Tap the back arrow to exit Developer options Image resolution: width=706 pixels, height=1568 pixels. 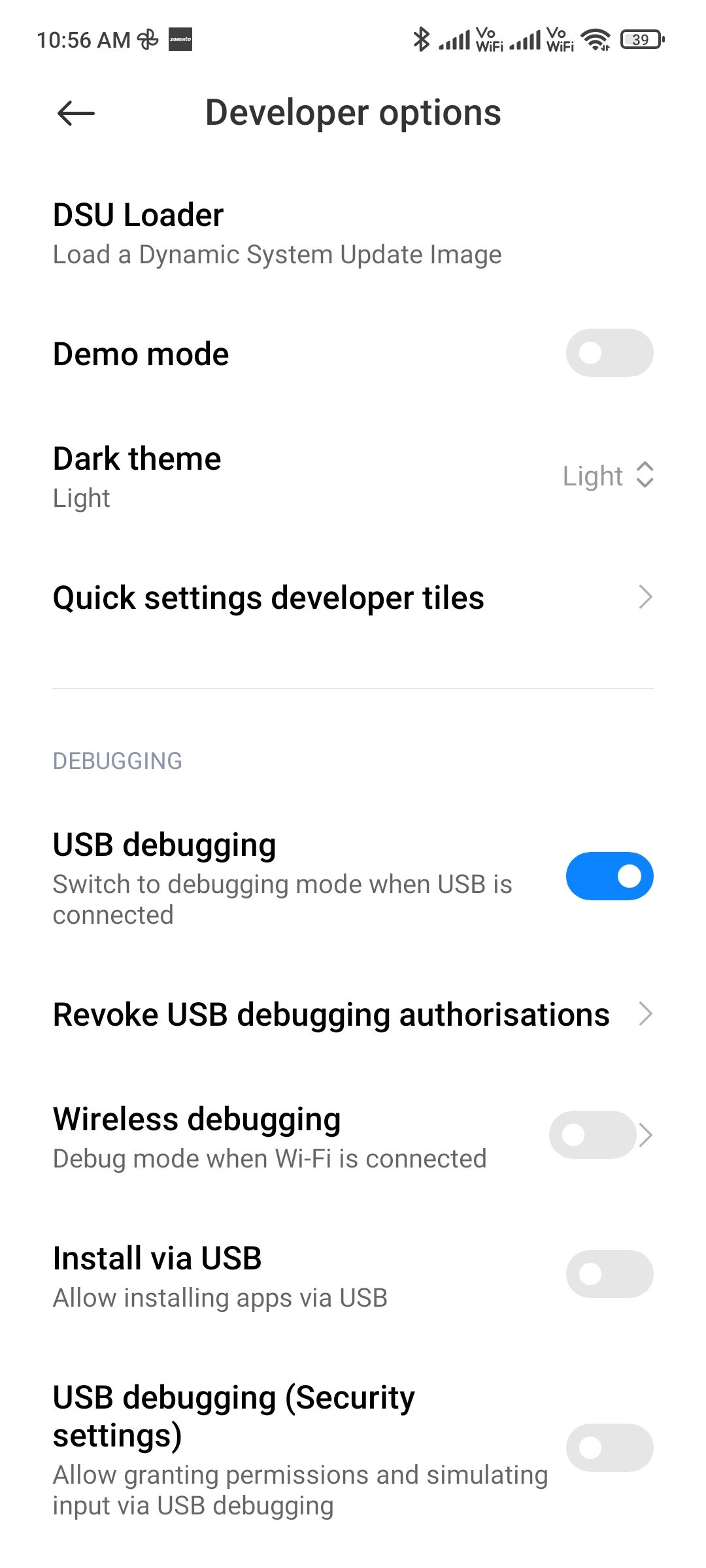click(74, 113)
